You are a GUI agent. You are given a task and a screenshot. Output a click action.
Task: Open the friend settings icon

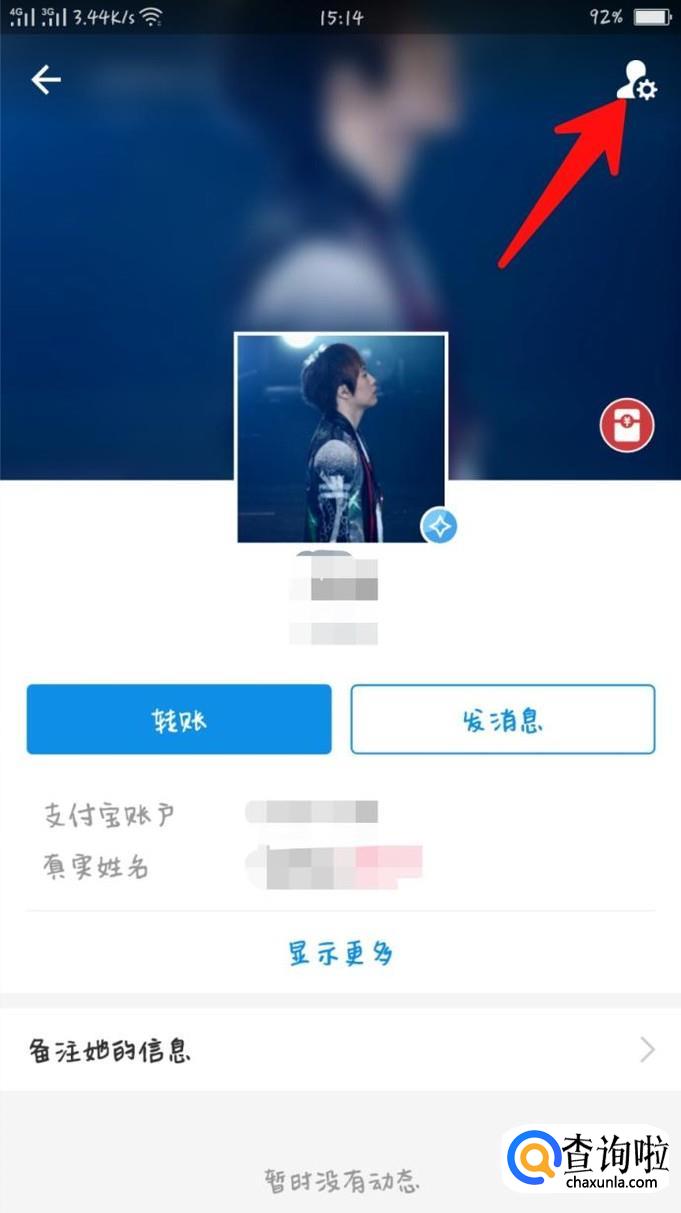636,80
